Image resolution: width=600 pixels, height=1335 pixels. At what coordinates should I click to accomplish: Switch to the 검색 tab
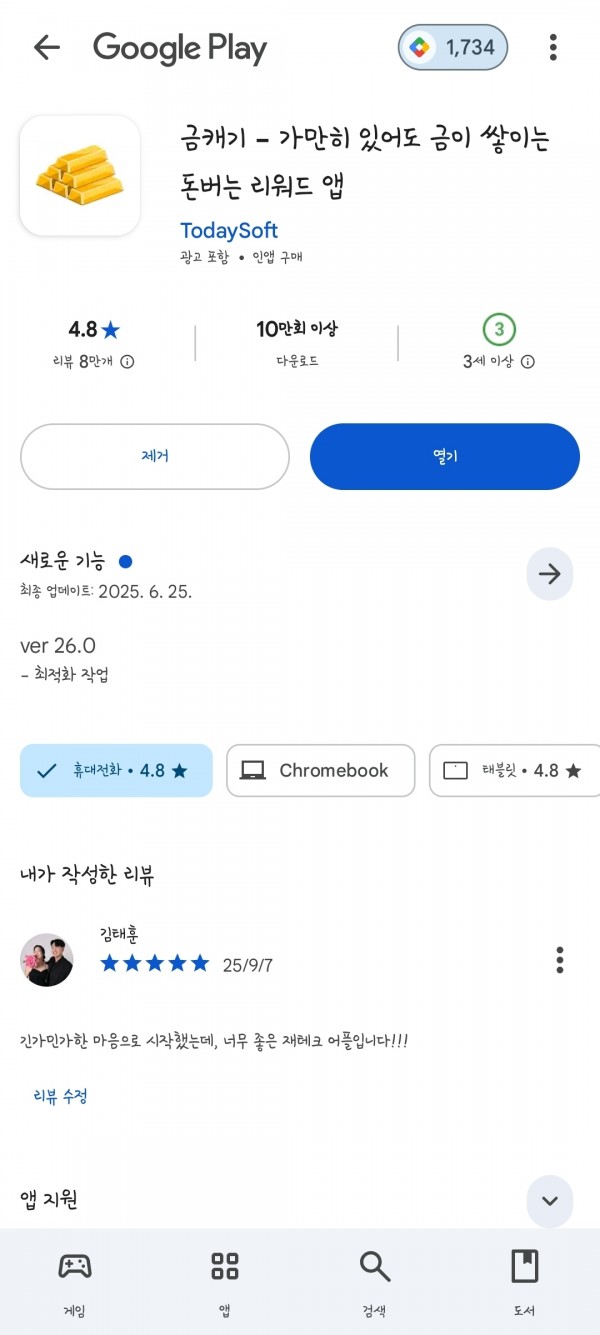pos(375,1282)
